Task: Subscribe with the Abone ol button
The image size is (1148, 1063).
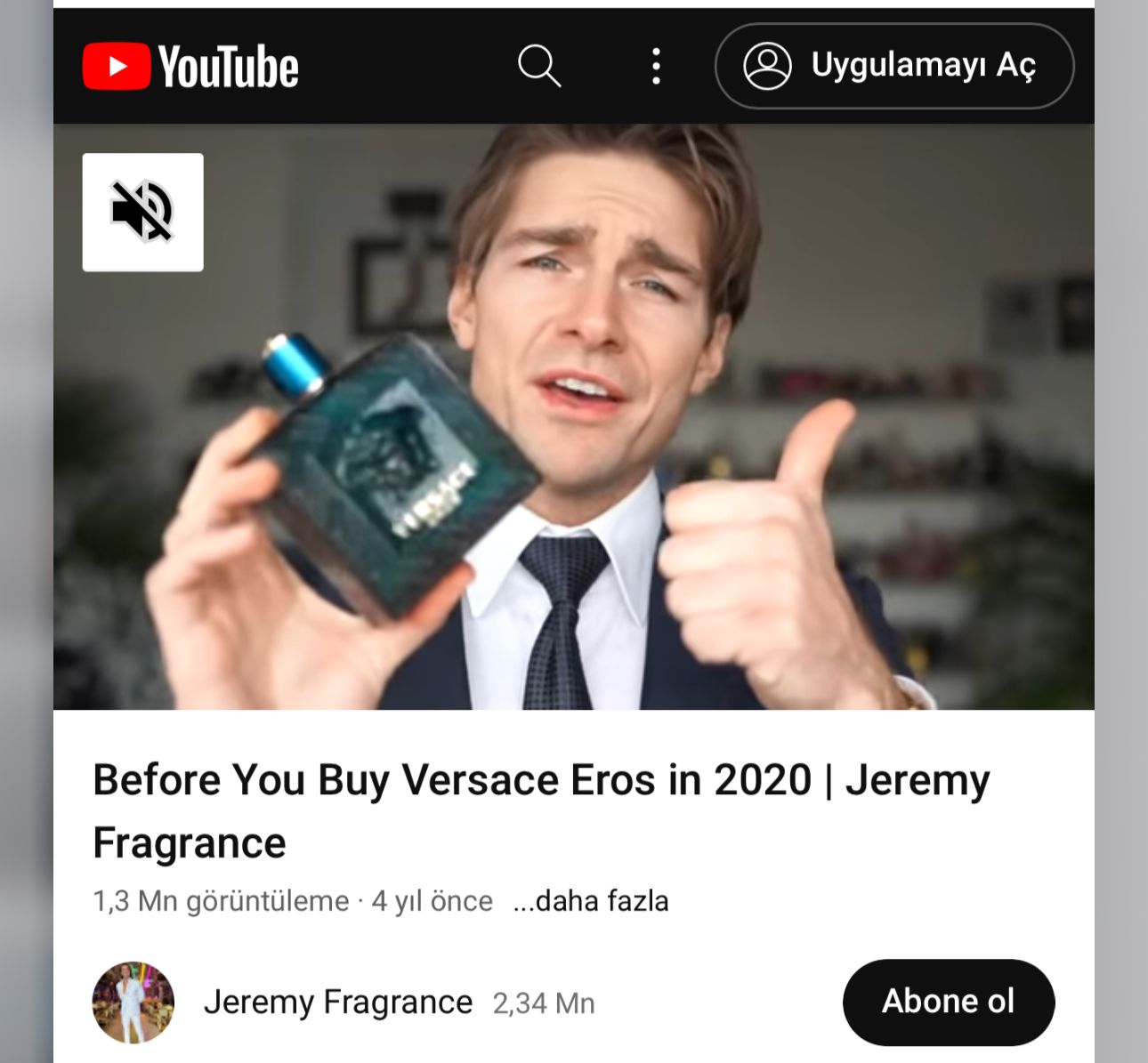Action: 948,1002
